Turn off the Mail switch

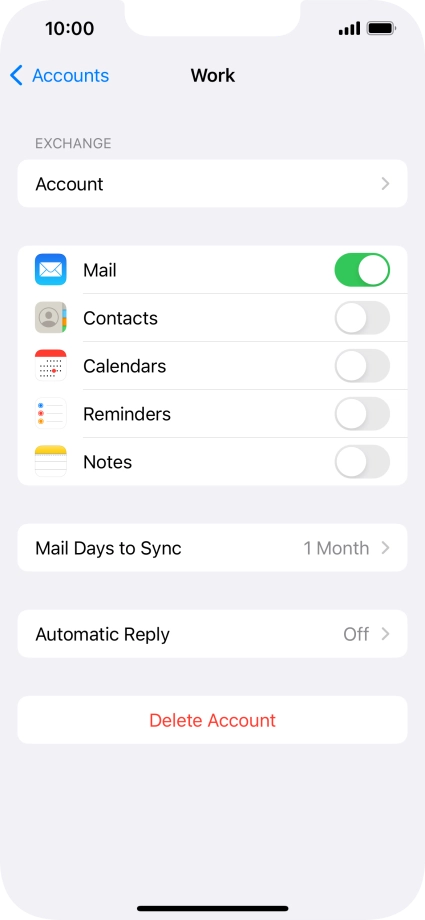pyautogui.click(x=362, y=270)
